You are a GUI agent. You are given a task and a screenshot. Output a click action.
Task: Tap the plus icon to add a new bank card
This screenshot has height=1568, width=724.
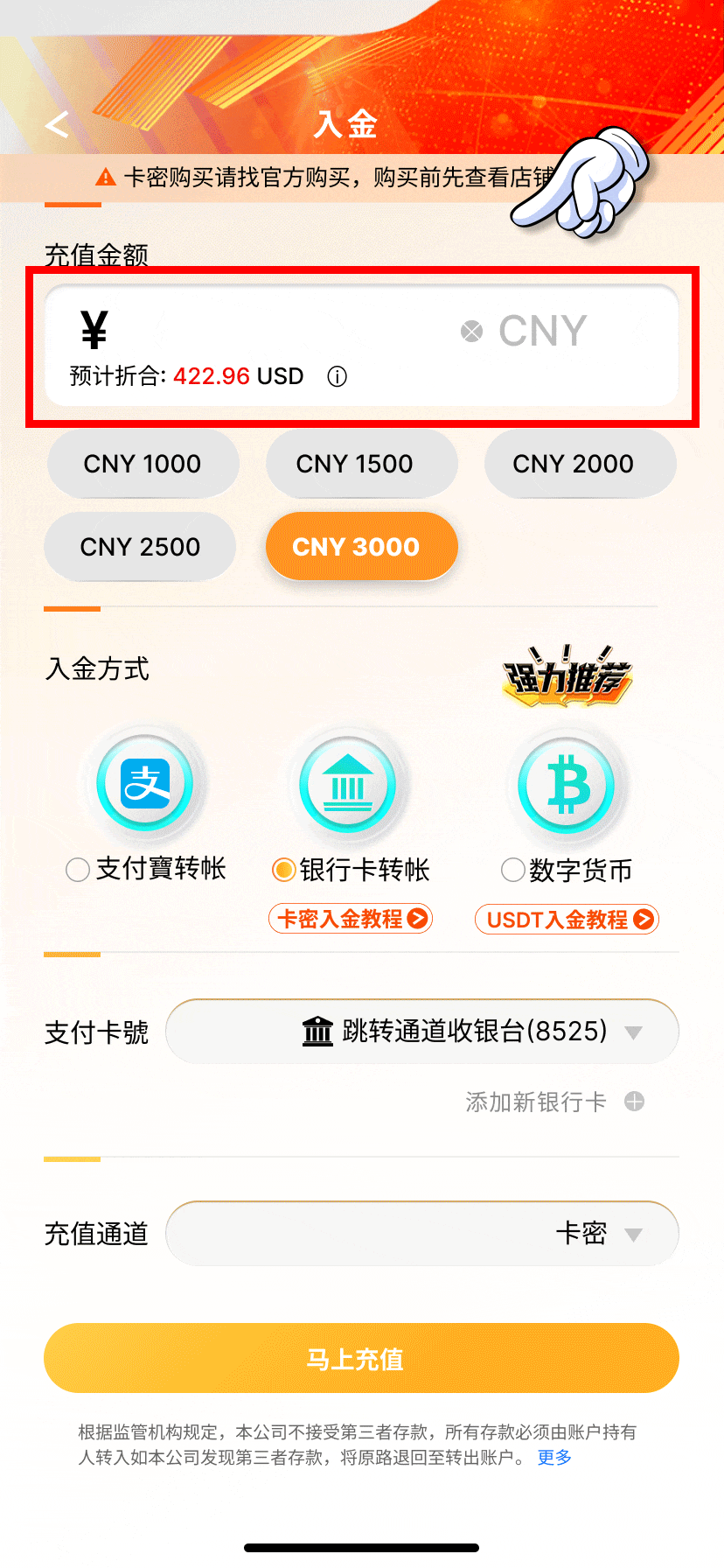636,1102
